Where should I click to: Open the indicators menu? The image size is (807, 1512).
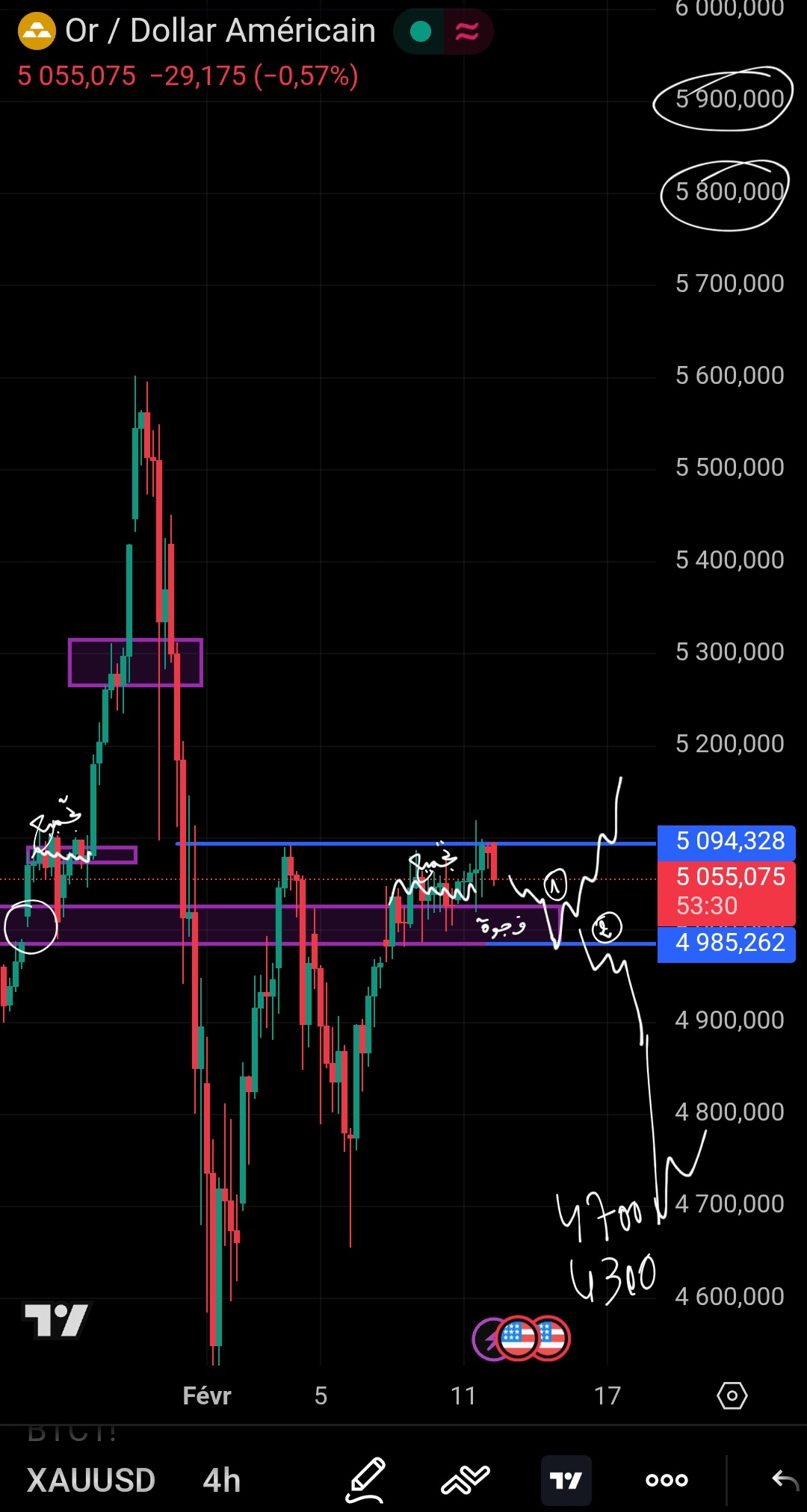click(x=465, y=1480)
